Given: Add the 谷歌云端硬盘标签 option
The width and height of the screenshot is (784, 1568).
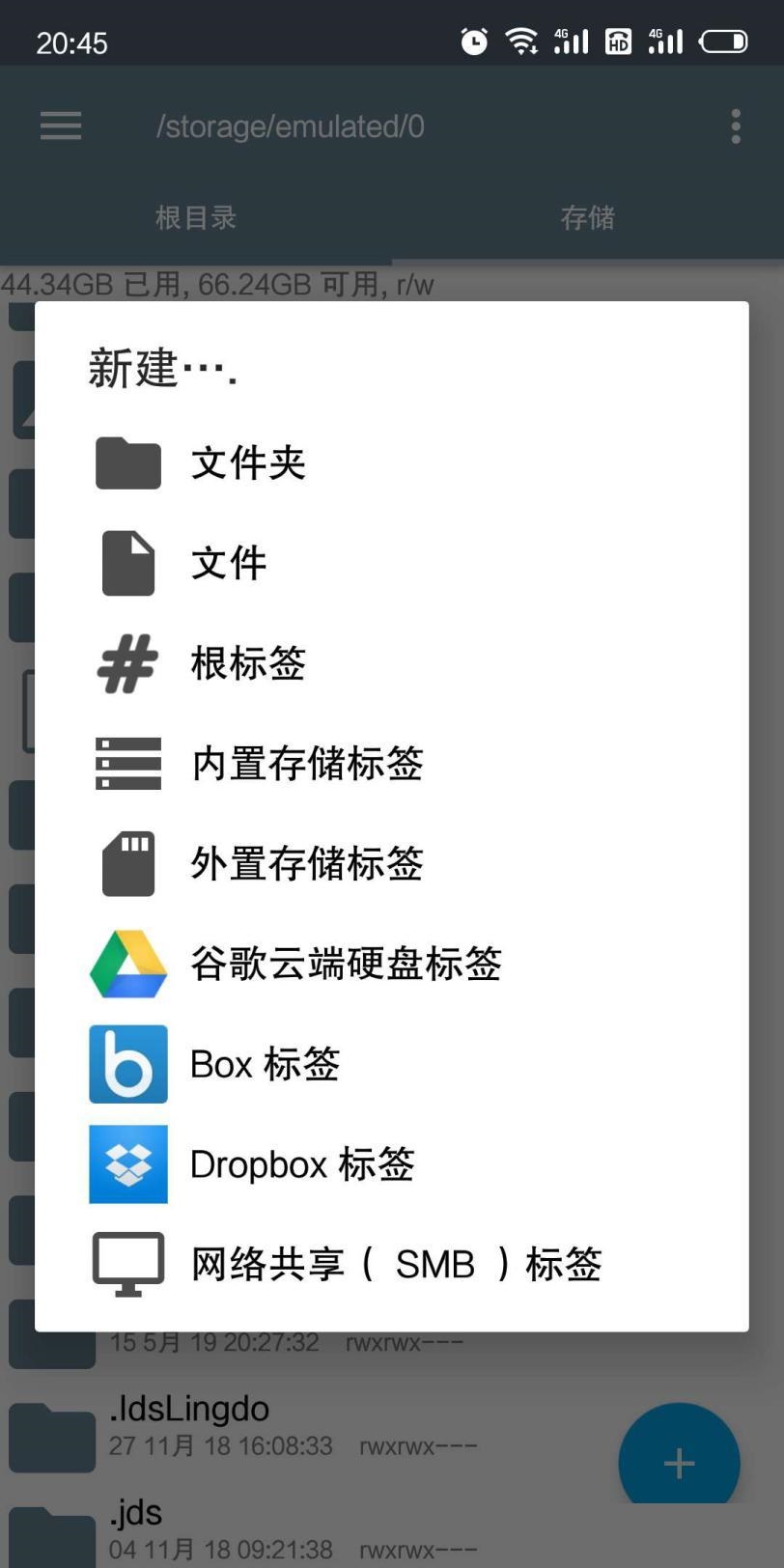Looking at the screenshot, I should pyautogui.click(x=346, y=964).
